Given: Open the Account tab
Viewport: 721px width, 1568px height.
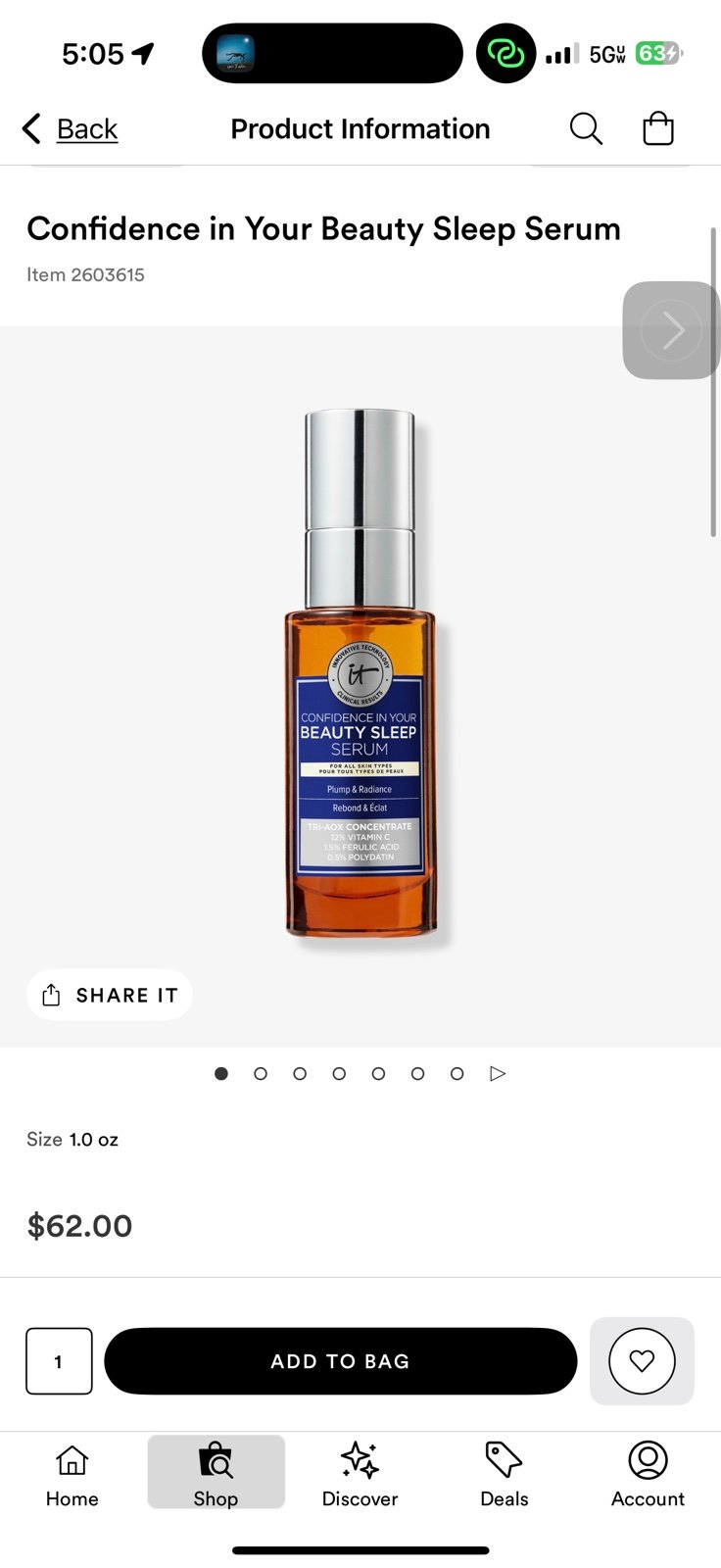Looking at the screenshot, I should (x=648, y=1474).
